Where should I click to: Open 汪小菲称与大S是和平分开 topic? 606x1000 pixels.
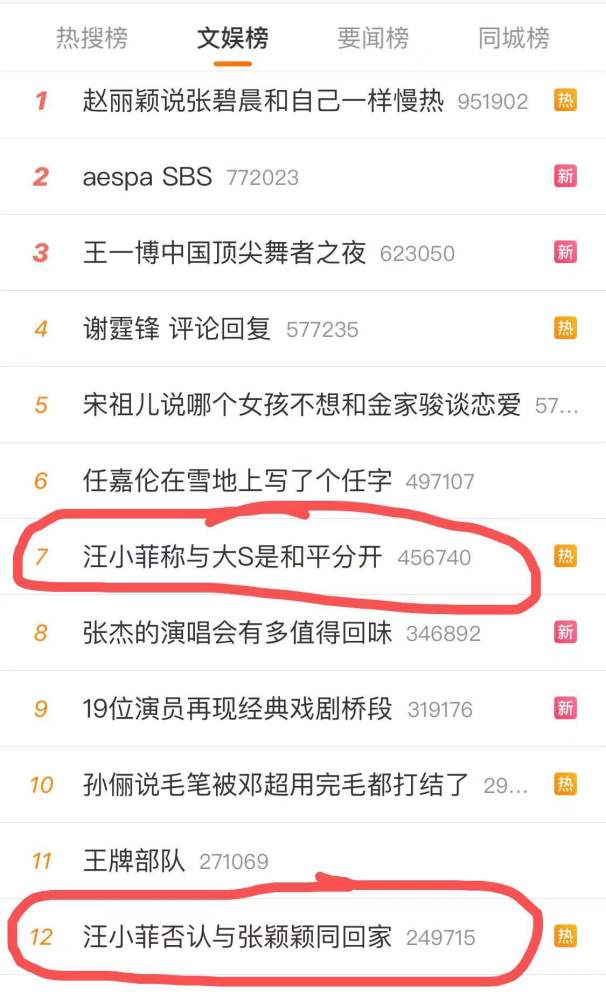303,557
